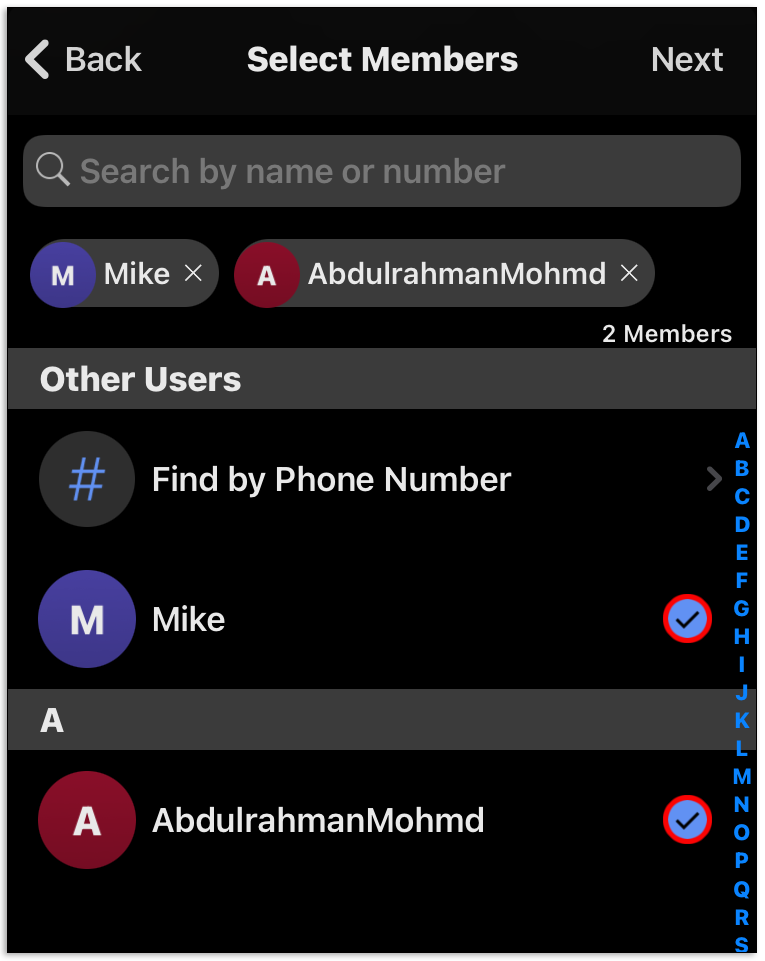Open Find by Phone Number
The image size is (765, 961).
[380, 480]
